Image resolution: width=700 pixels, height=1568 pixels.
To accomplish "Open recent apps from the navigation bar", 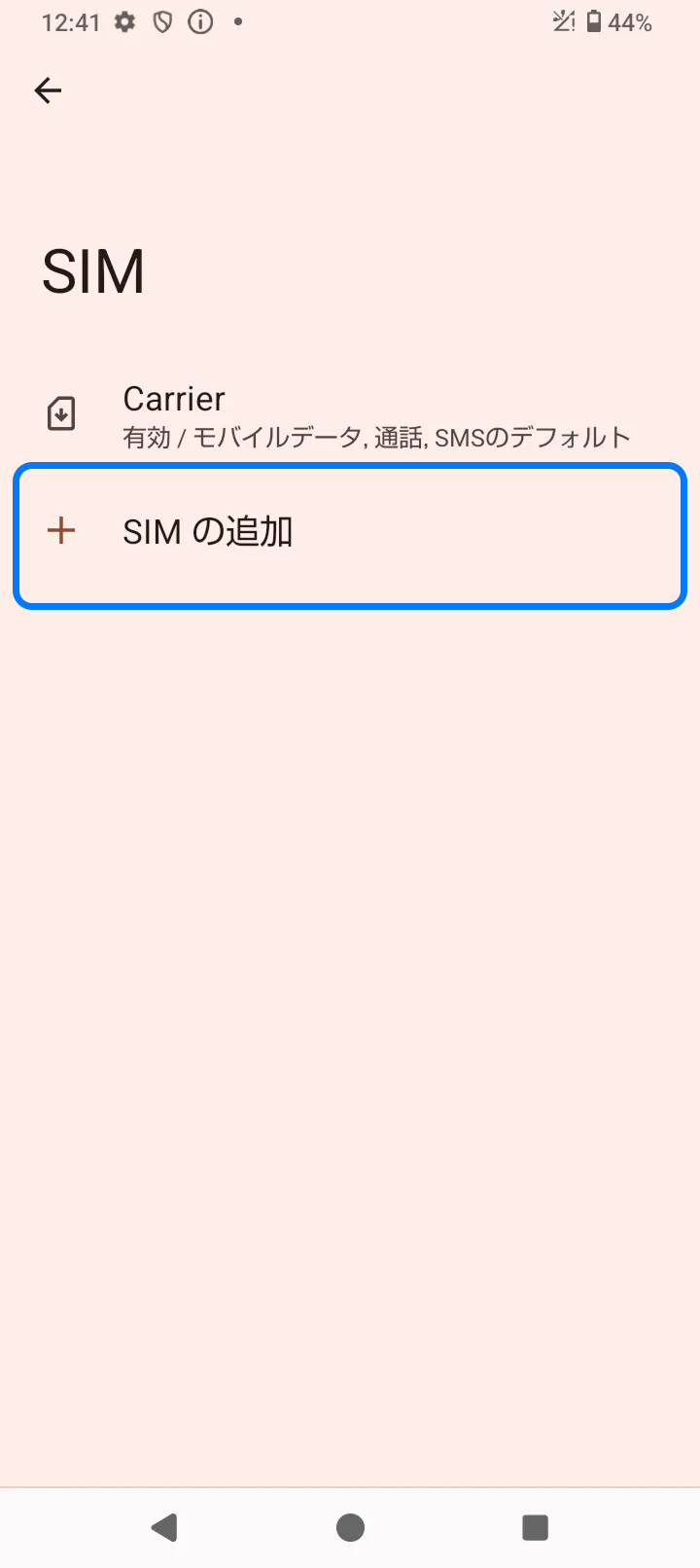I will click(535, 1527).
